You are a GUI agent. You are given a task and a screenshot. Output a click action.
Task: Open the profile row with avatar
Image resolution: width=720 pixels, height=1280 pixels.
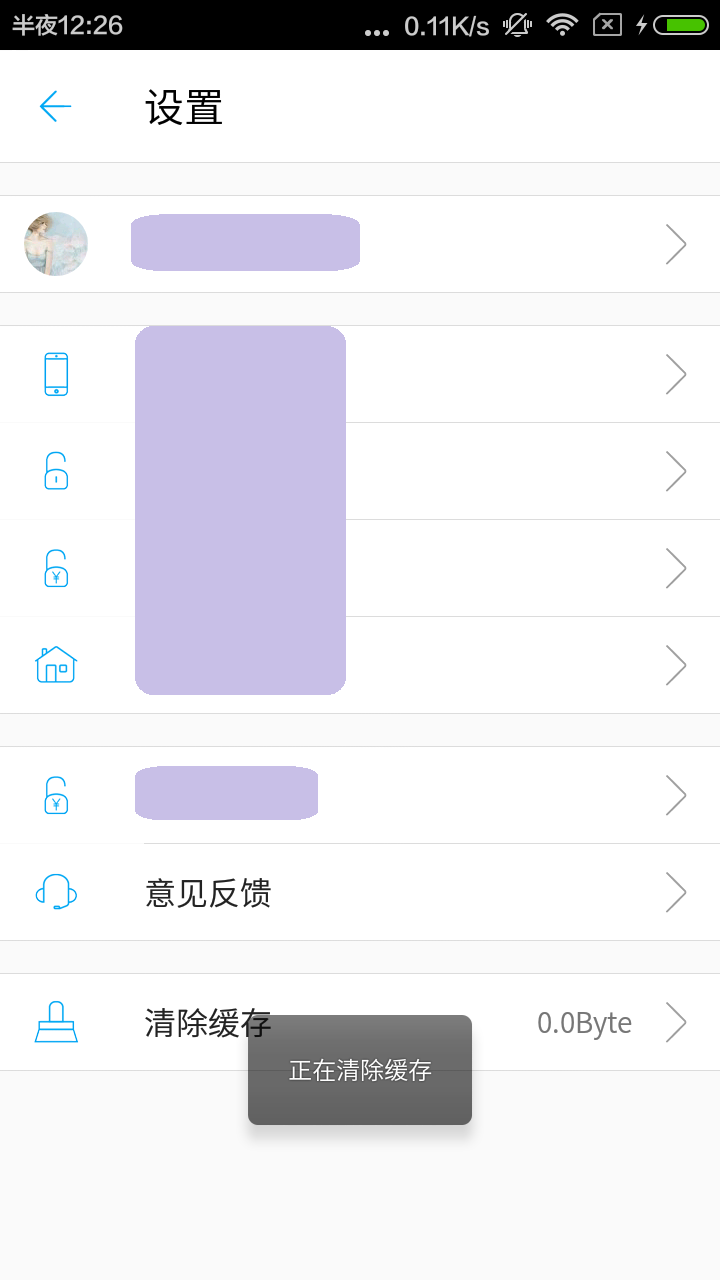pos(360,244)
